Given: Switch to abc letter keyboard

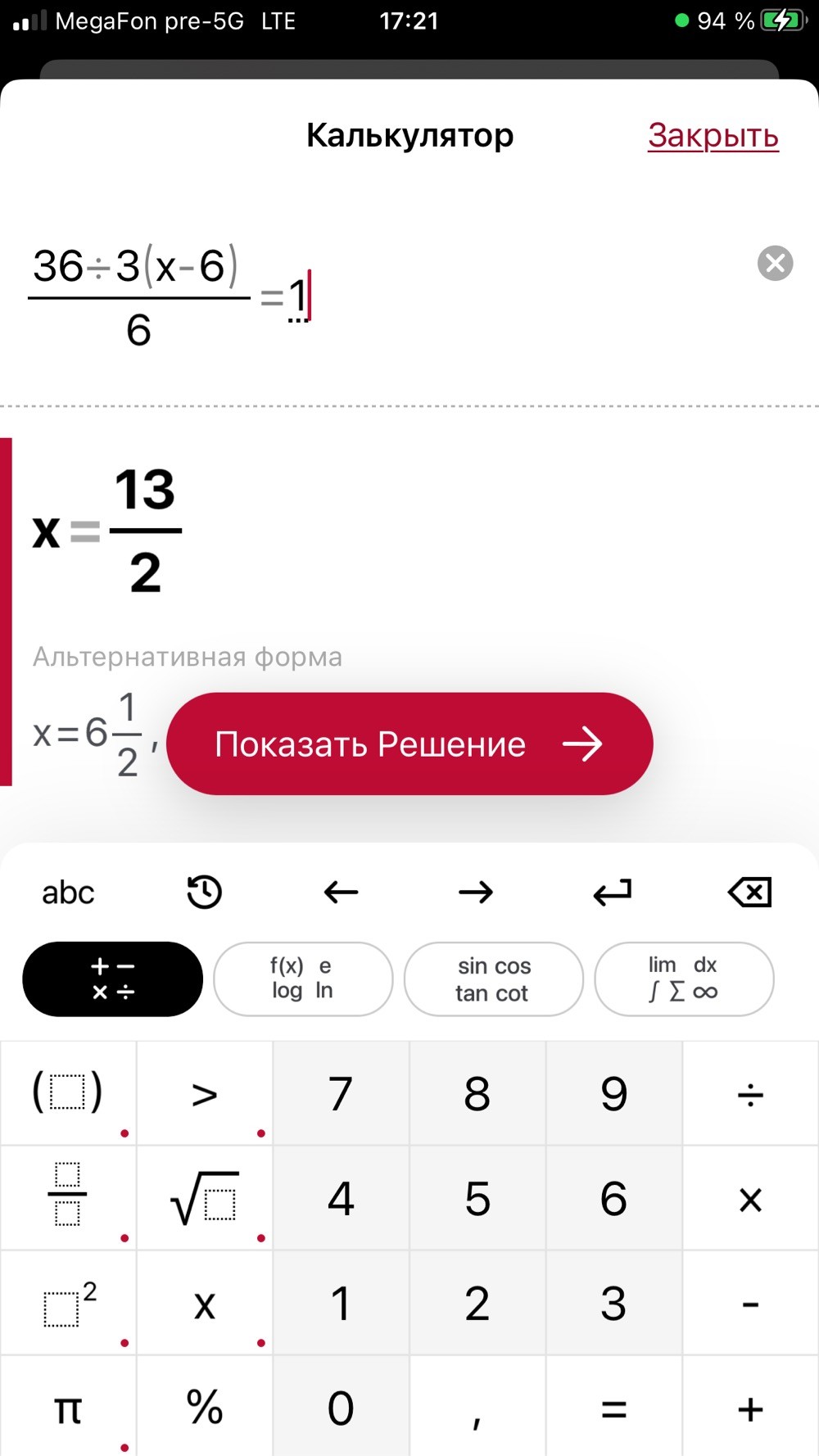Looking at the screenshot, I should [68, 892].
